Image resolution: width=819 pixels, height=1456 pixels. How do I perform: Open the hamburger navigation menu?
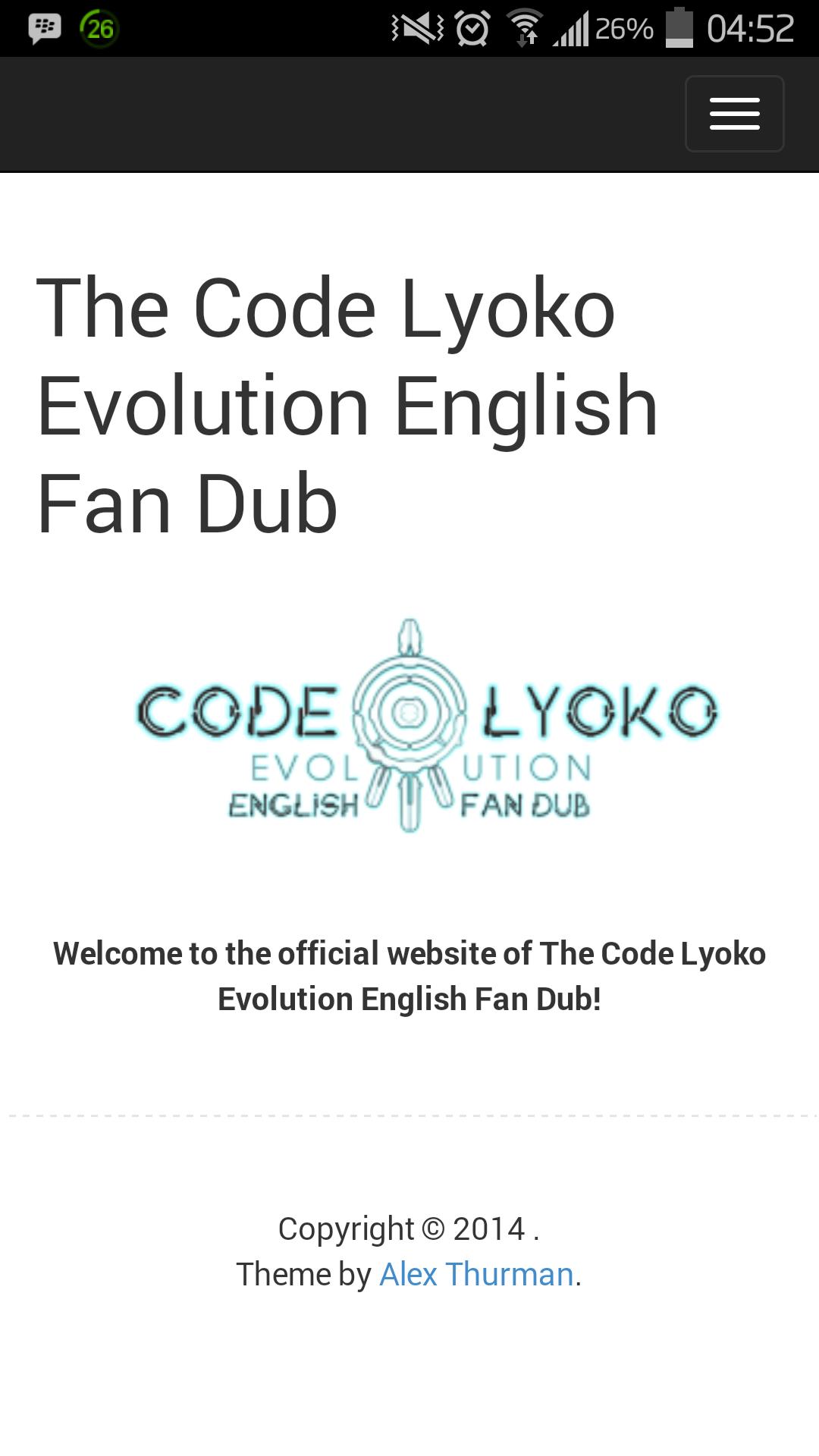coord(734,114)
